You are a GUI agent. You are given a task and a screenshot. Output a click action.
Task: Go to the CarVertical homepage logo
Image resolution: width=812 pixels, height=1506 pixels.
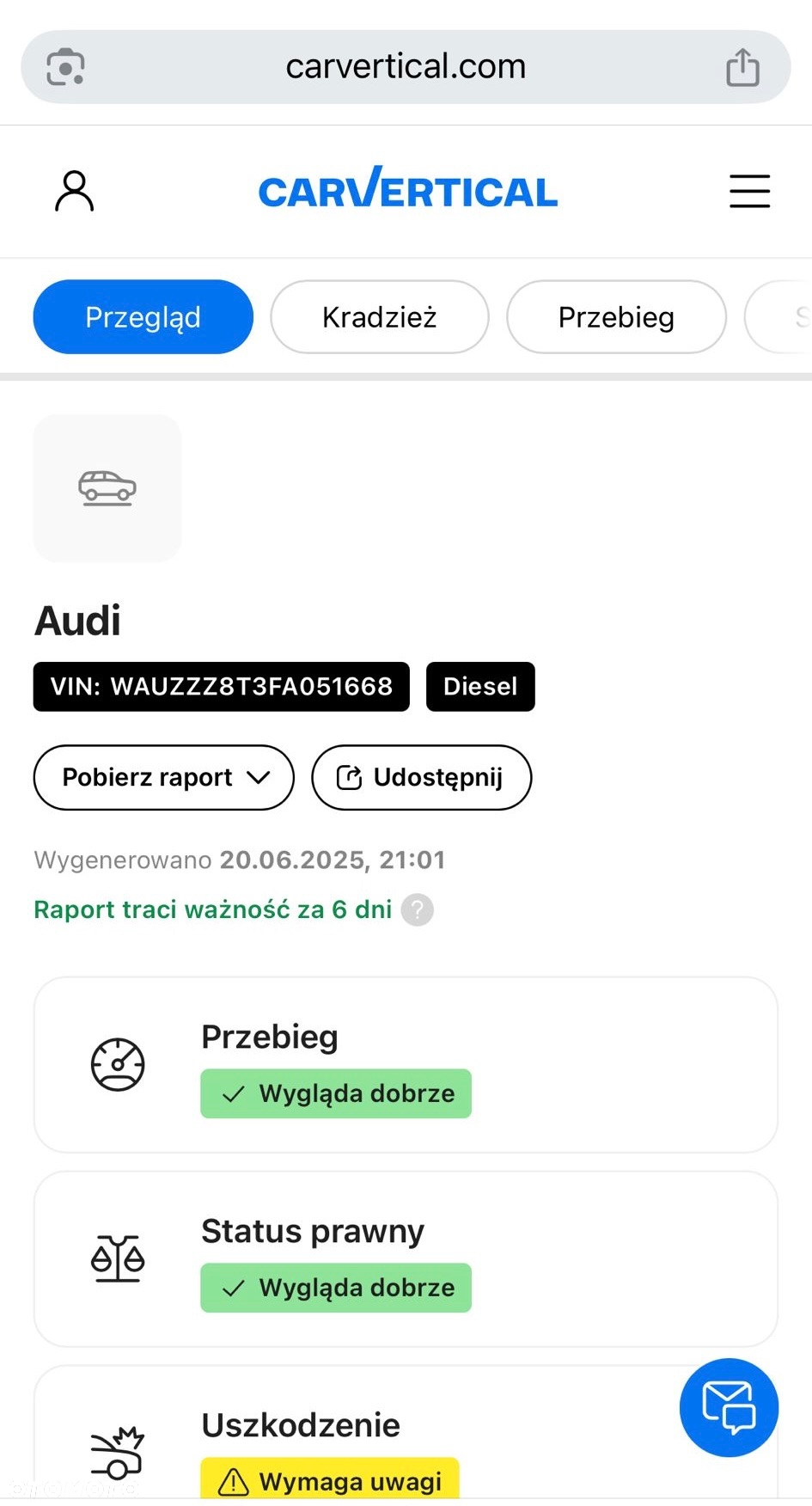407,189
